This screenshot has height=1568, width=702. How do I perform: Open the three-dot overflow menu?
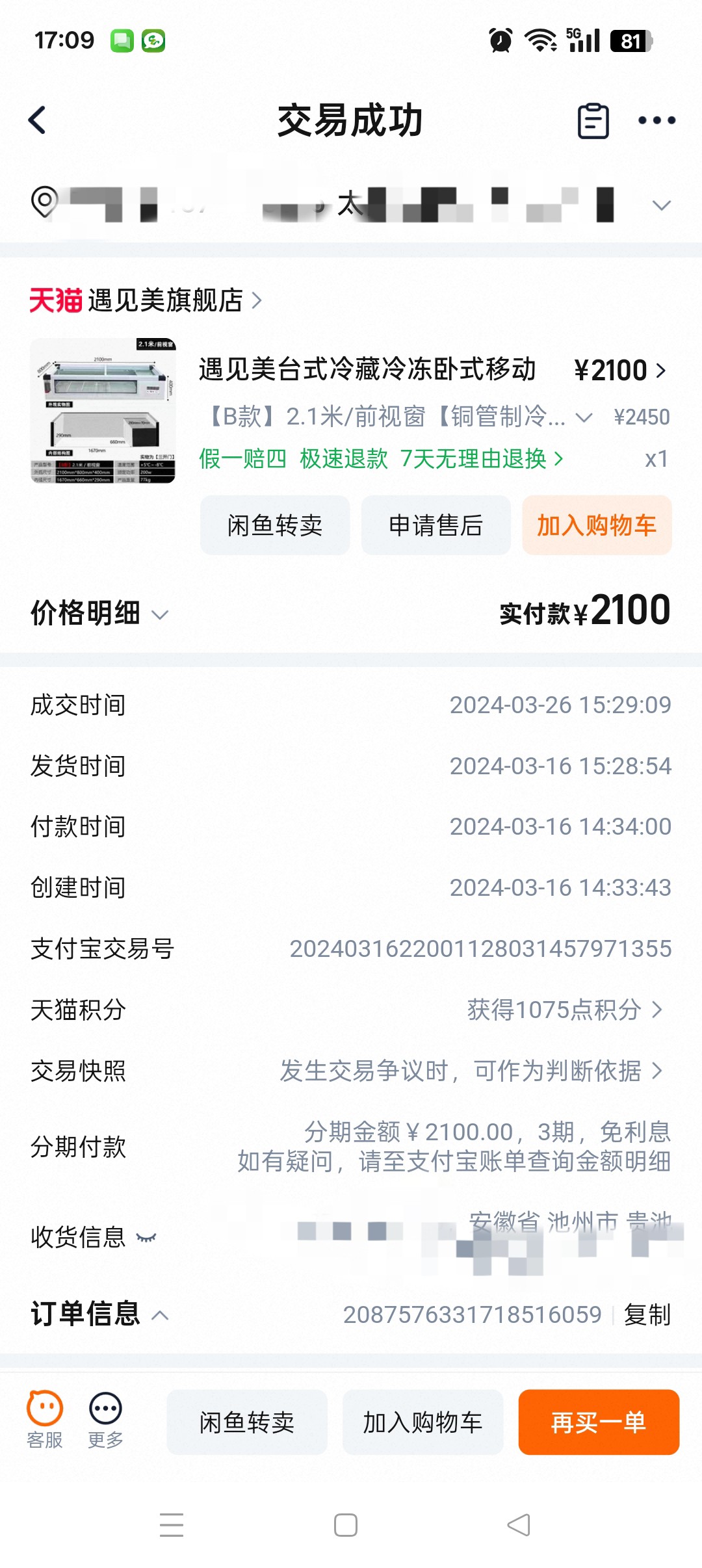coord(656,120)
